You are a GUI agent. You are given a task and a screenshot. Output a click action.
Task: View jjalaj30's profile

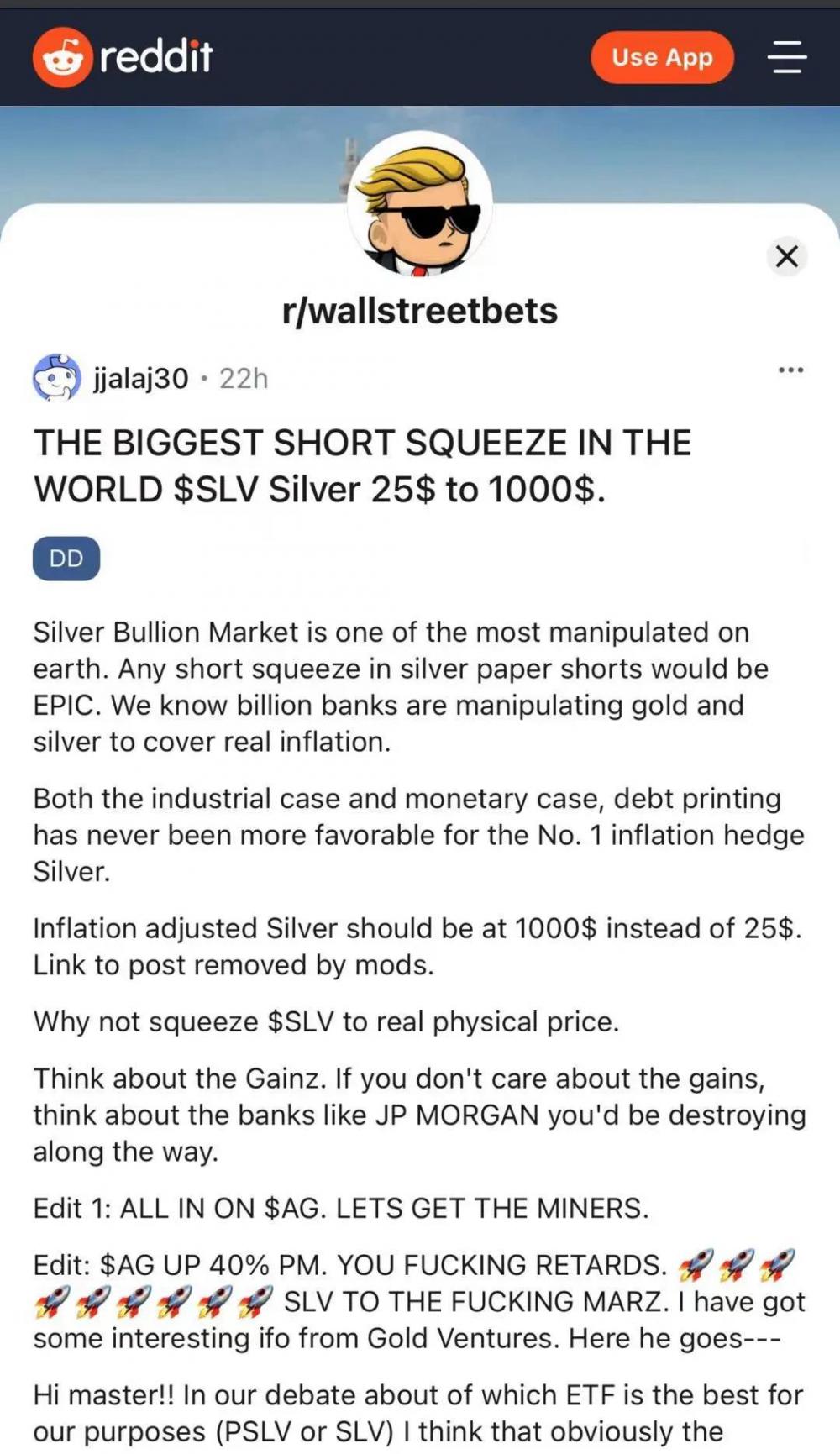point(140,379)
